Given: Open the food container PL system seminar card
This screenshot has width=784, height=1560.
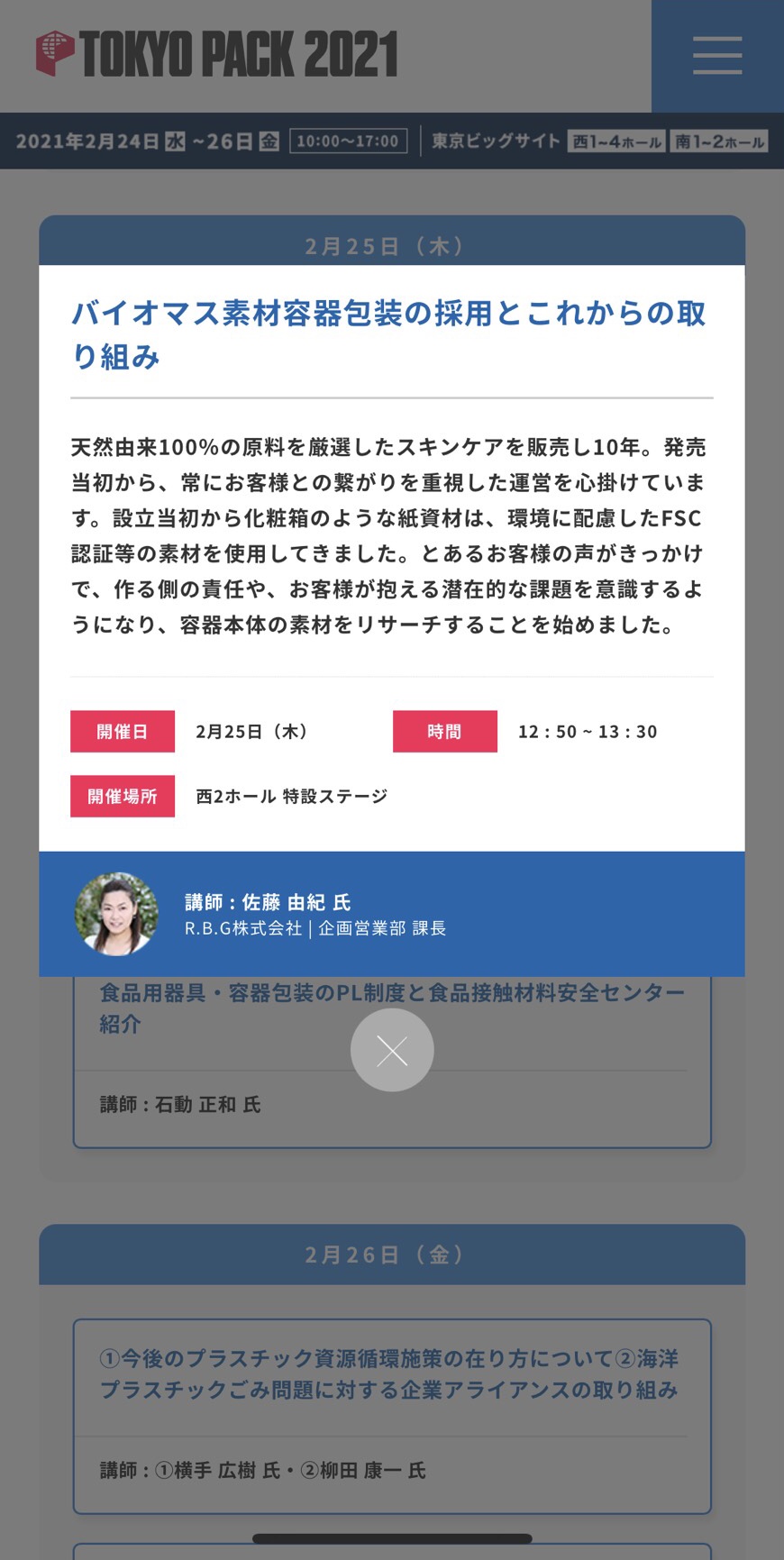Looking at the screenshot, I should 392,1062.
